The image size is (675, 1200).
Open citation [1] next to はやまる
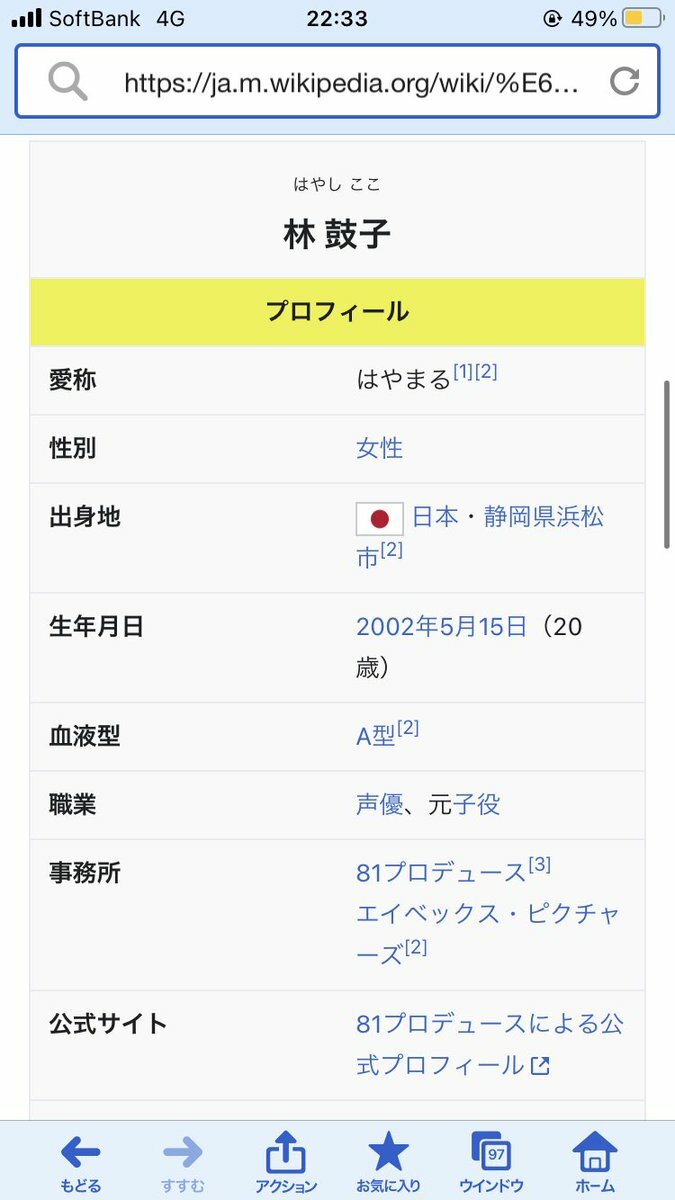tap(463, 372)
